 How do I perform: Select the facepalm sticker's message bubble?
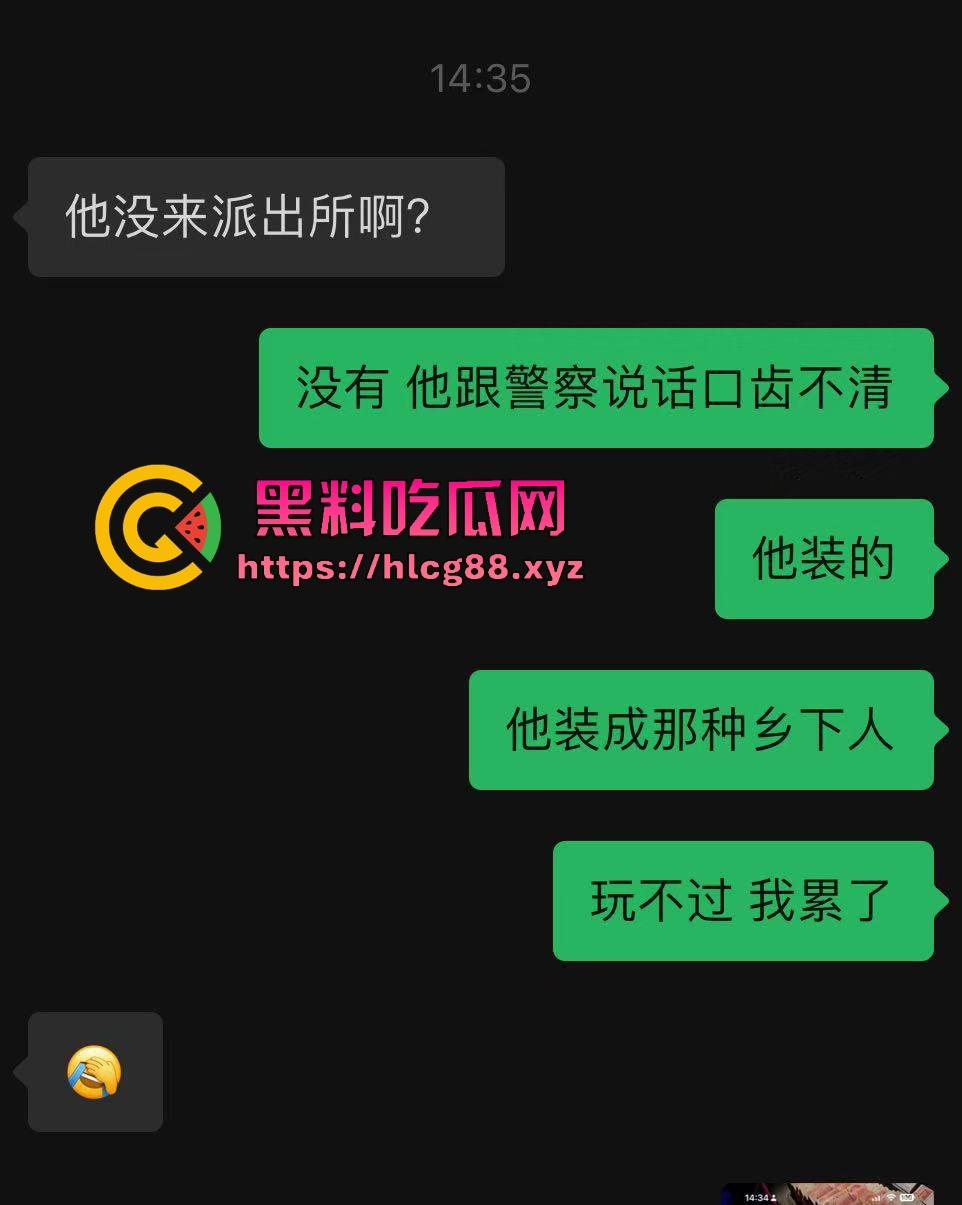pos(95,1071)
